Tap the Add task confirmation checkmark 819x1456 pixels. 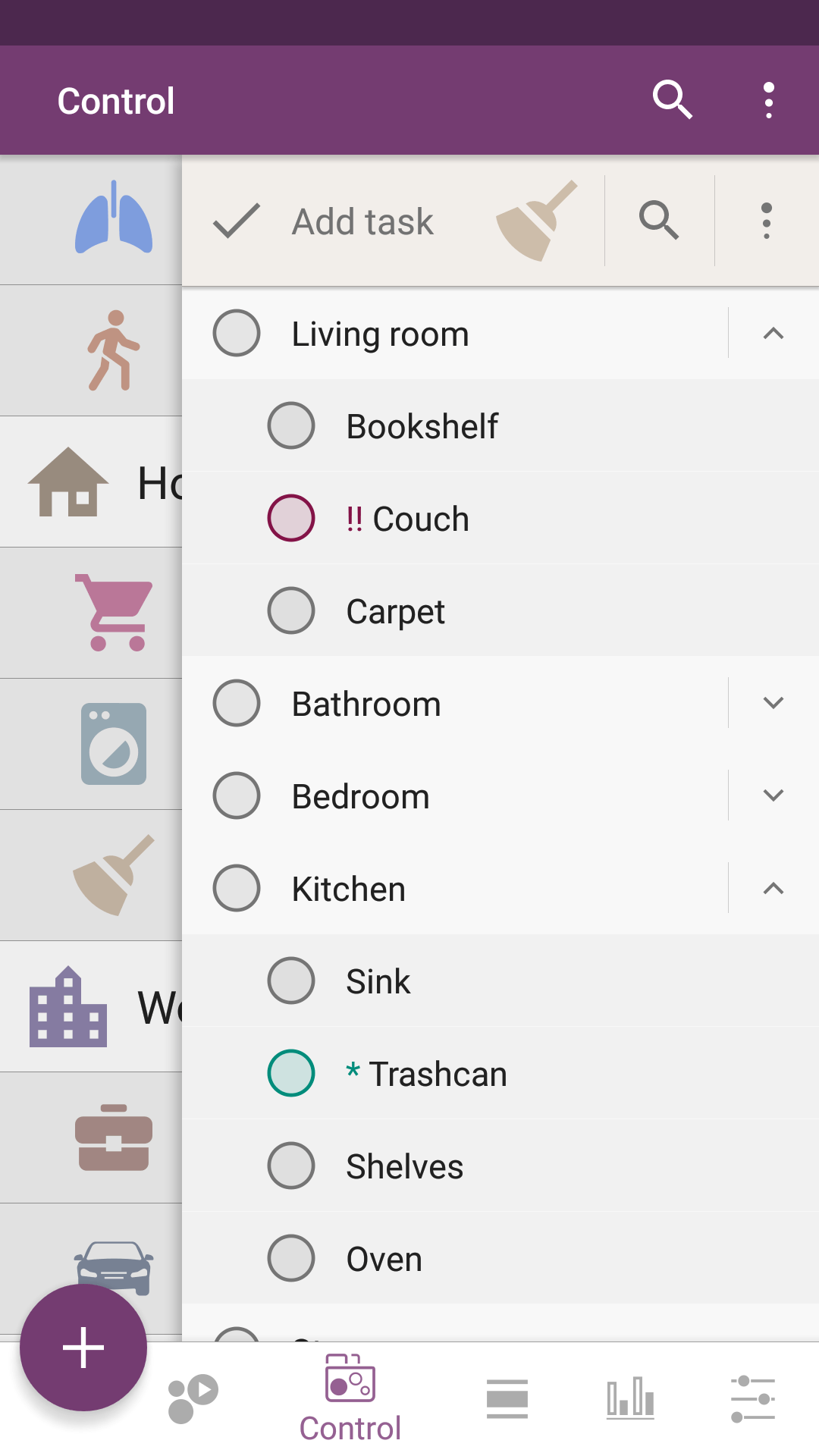tap(235, 221)
